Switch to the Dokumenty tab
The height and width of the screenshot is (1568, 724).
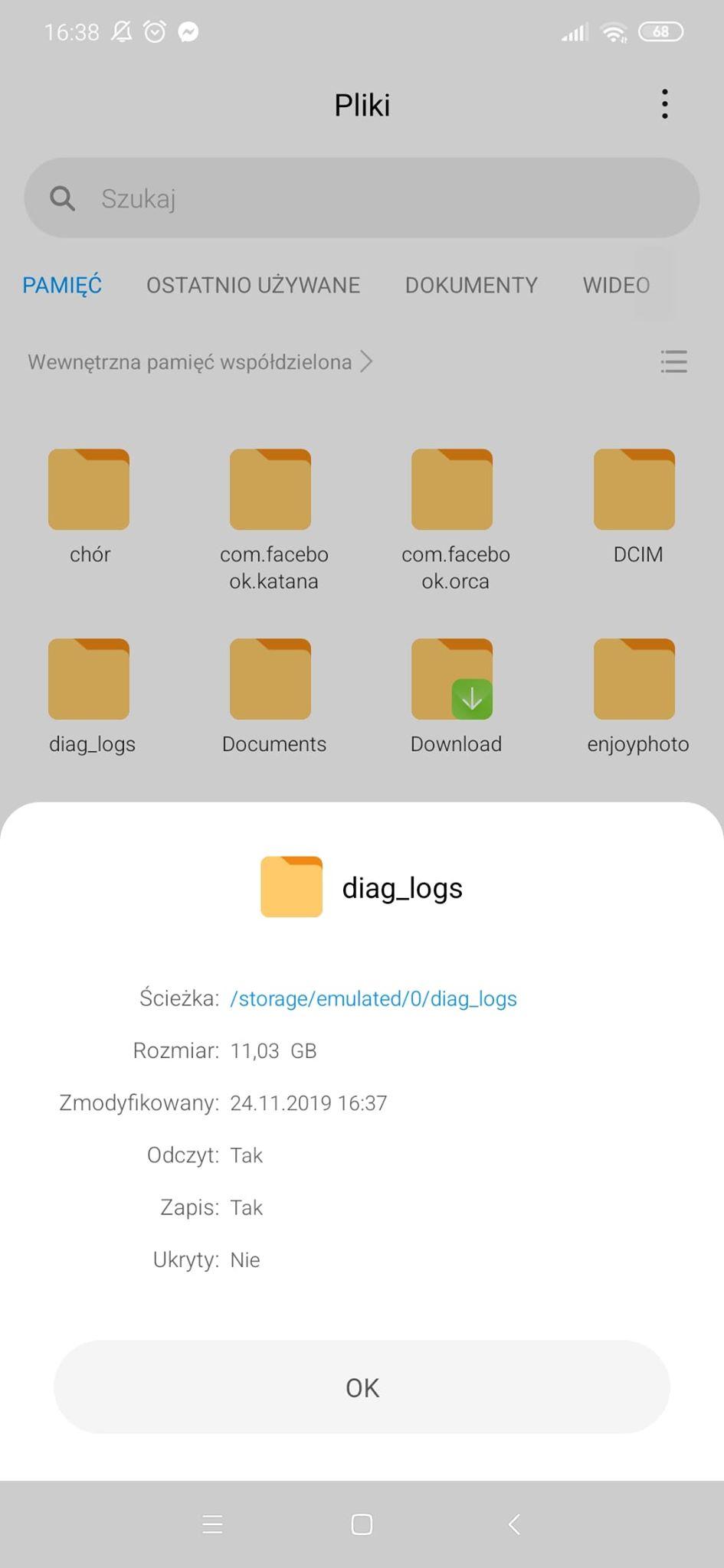click(x=471, y=285)
